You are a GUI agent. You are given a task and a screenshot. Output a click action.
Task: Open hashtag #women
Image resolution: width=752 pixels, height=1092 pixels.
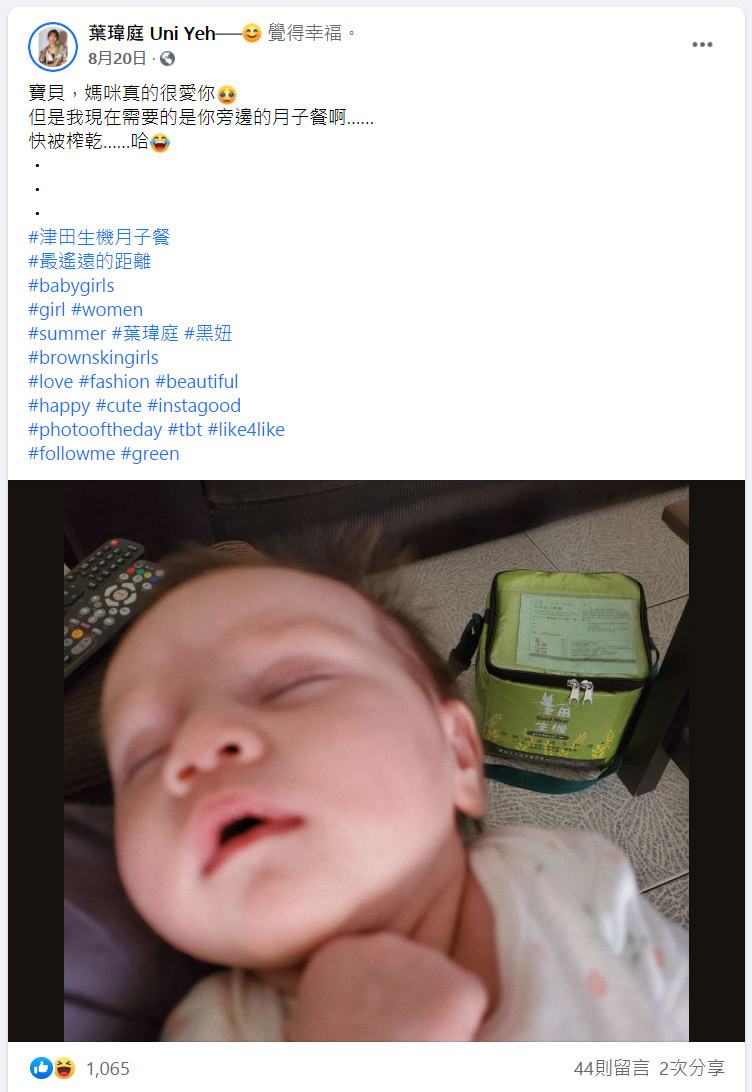coord(107,309)
